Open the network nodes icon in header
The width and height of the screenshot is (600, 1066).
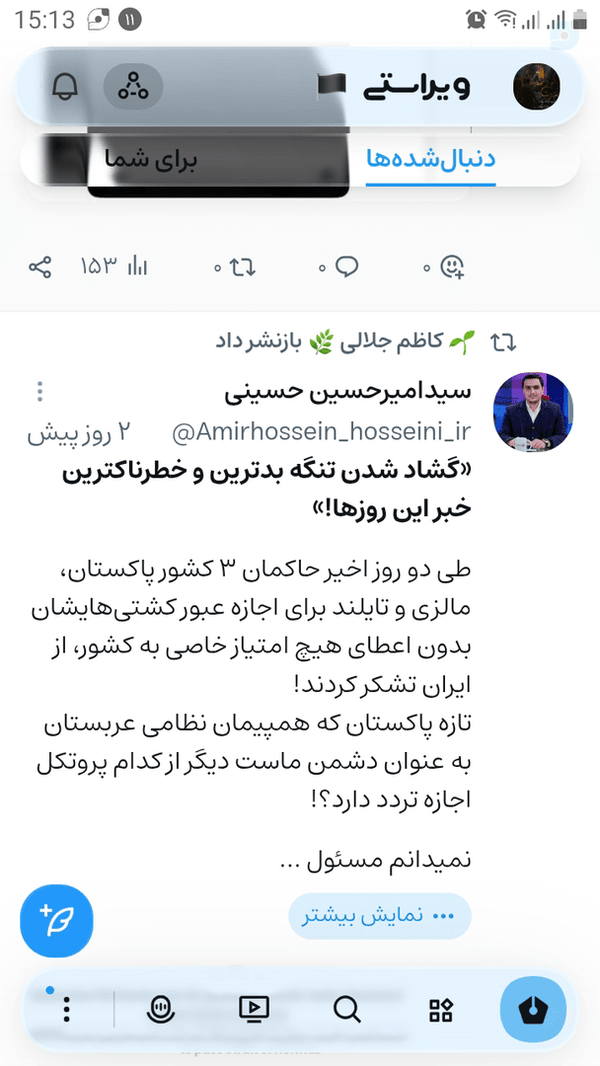pyautogui.click(x=133, y=86)
